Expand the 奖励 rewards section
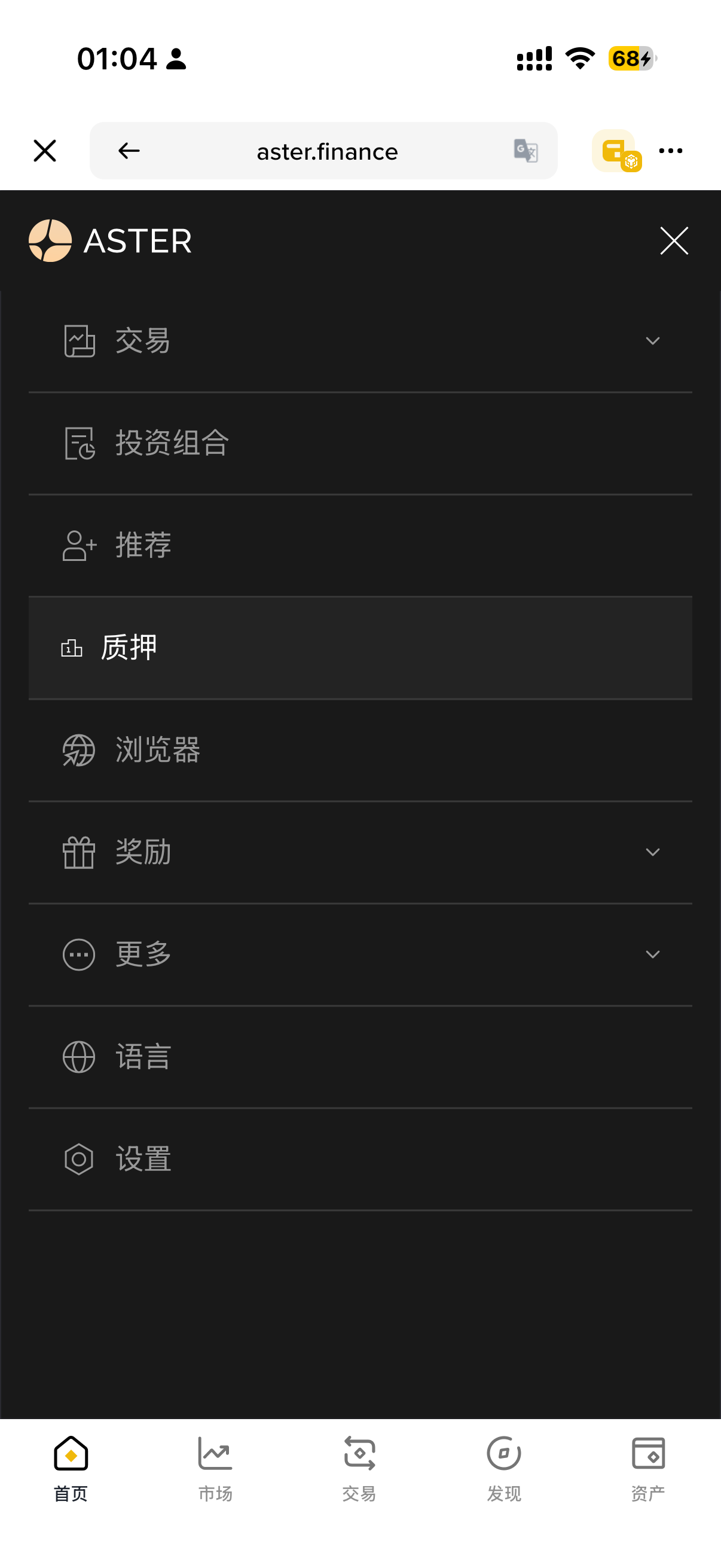Screen dimensions: 721x1568 (360, 852)
